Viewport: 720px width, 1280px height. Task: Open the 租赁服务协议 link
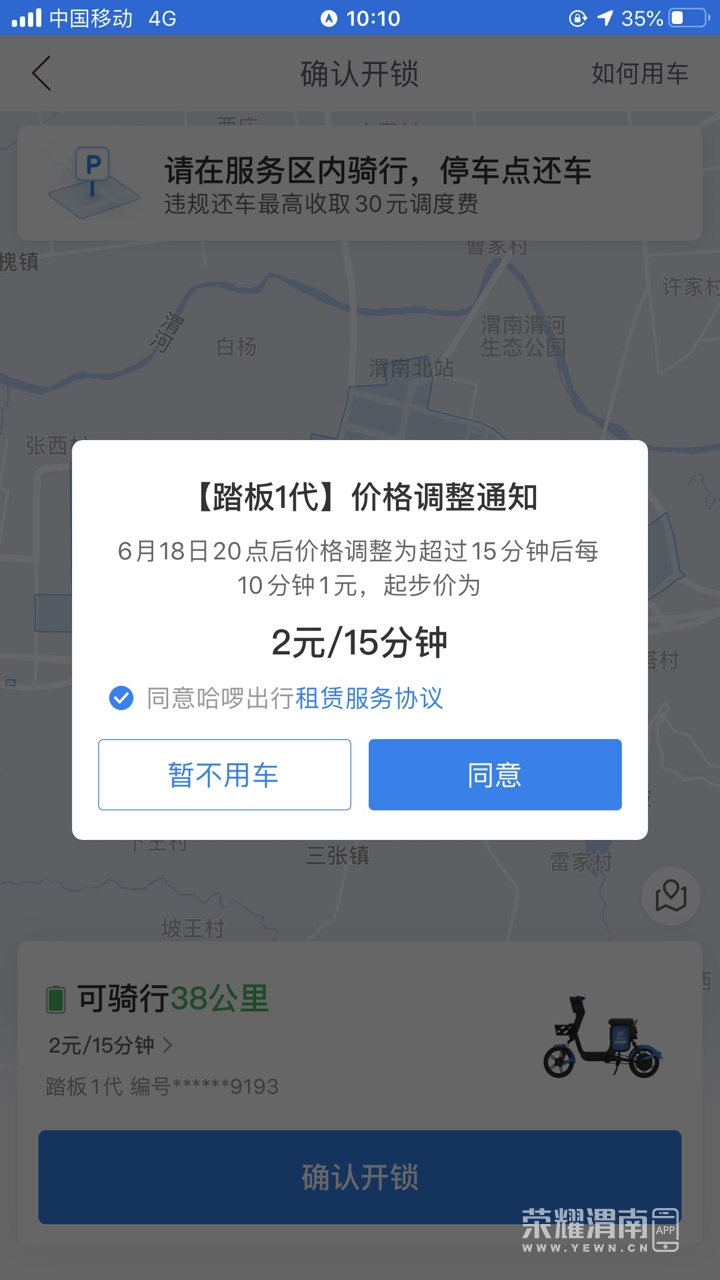[x=369, y=698]
